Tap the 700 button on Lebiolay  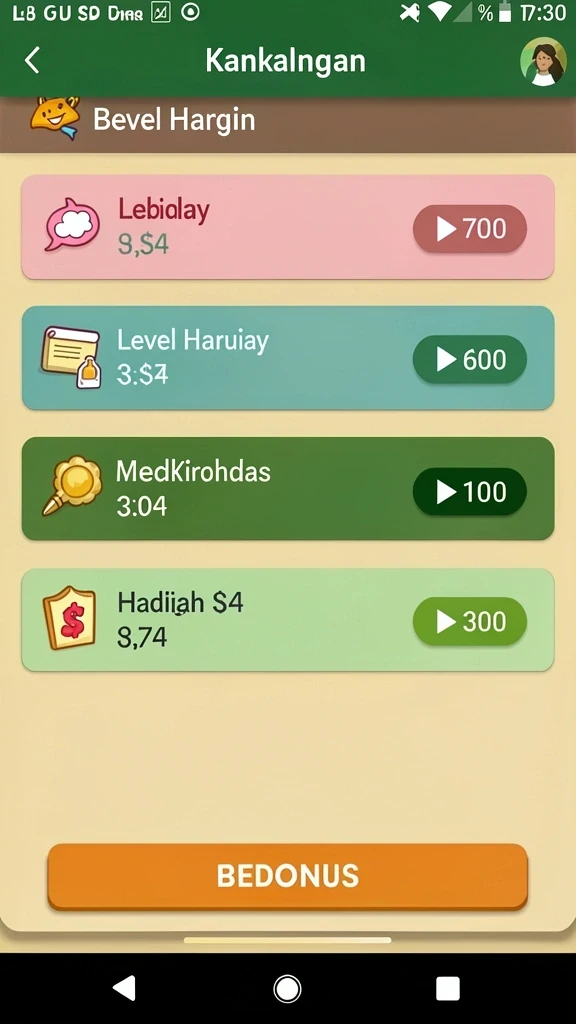pos(470,229)
